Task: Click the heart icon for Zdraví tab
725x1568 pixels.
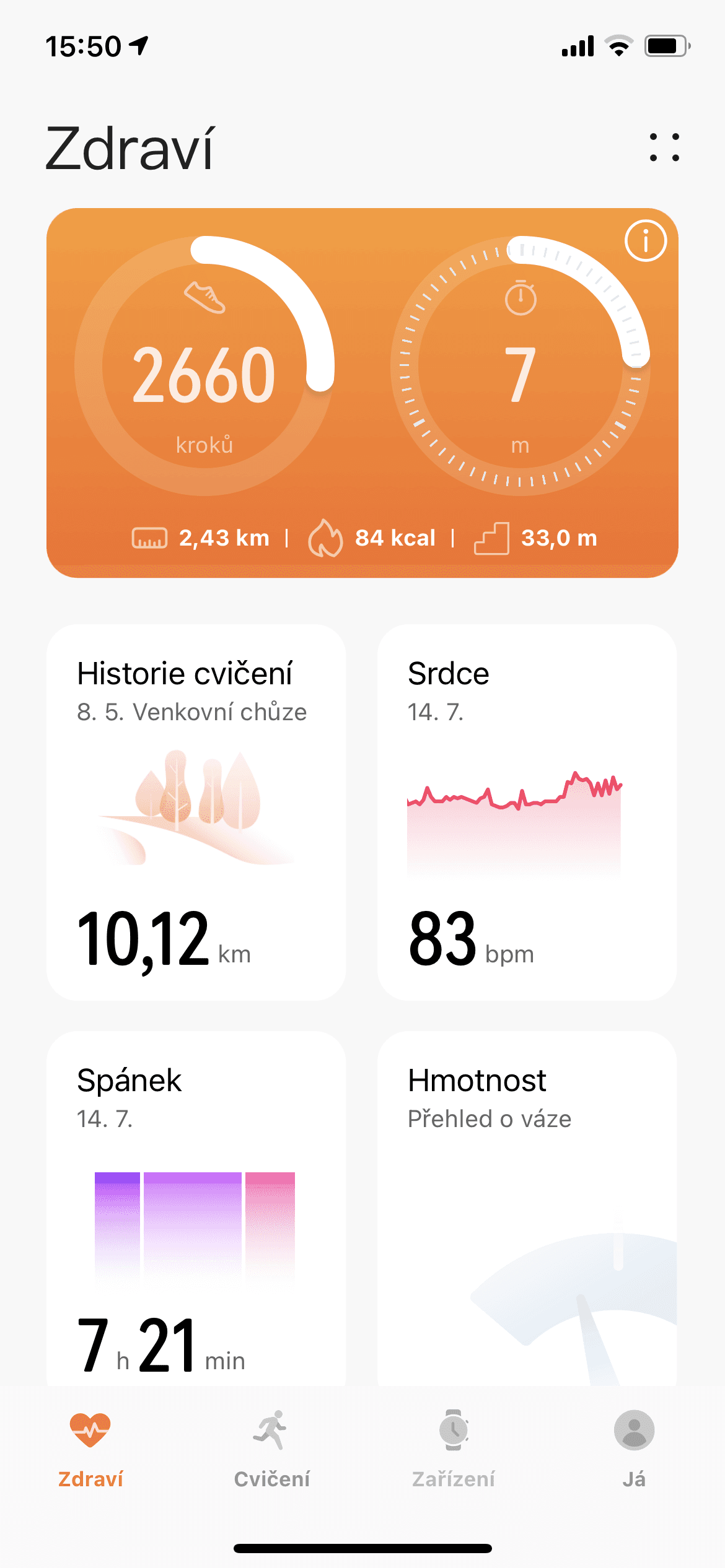Action: coord(89,1429)
